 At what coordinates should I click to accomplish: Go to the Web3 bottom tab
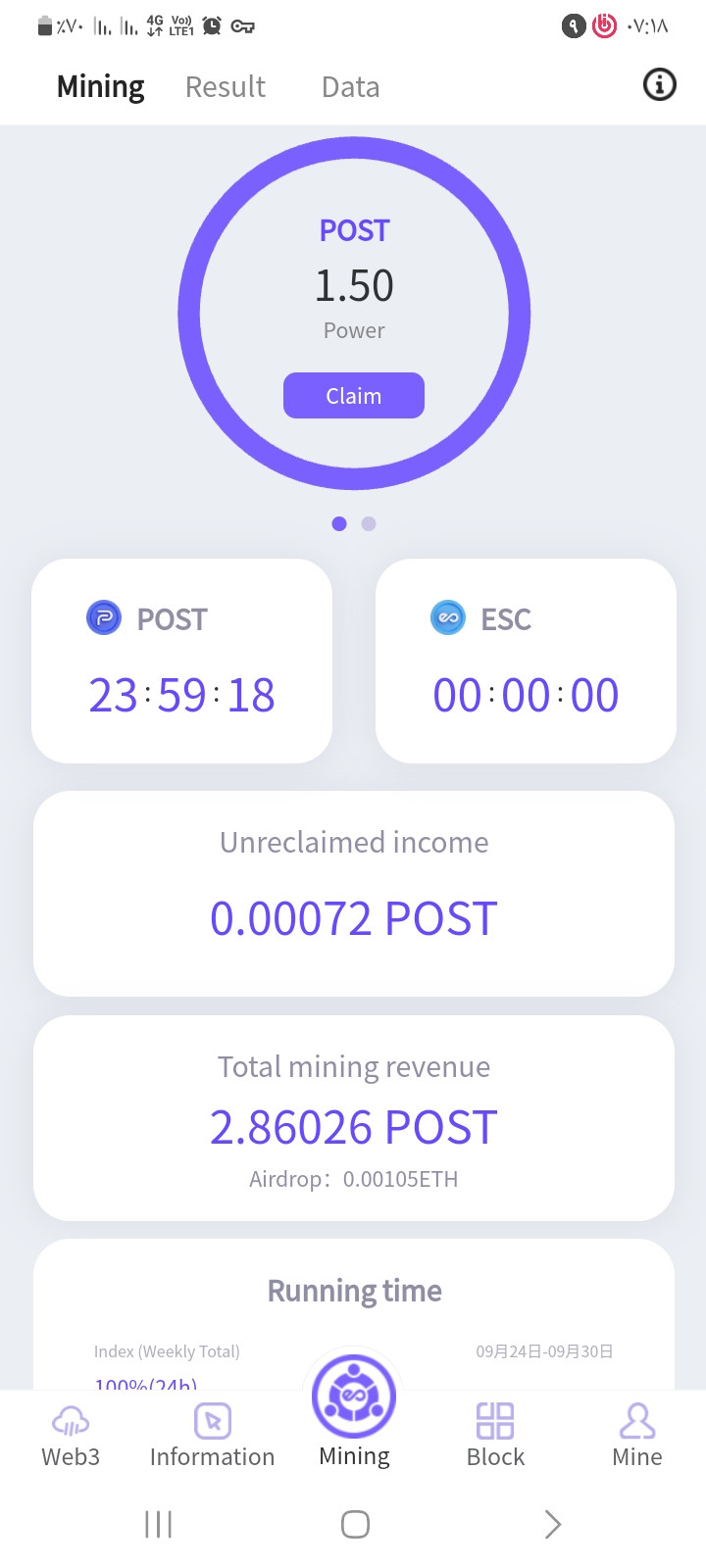click(x=71, y=1436)
